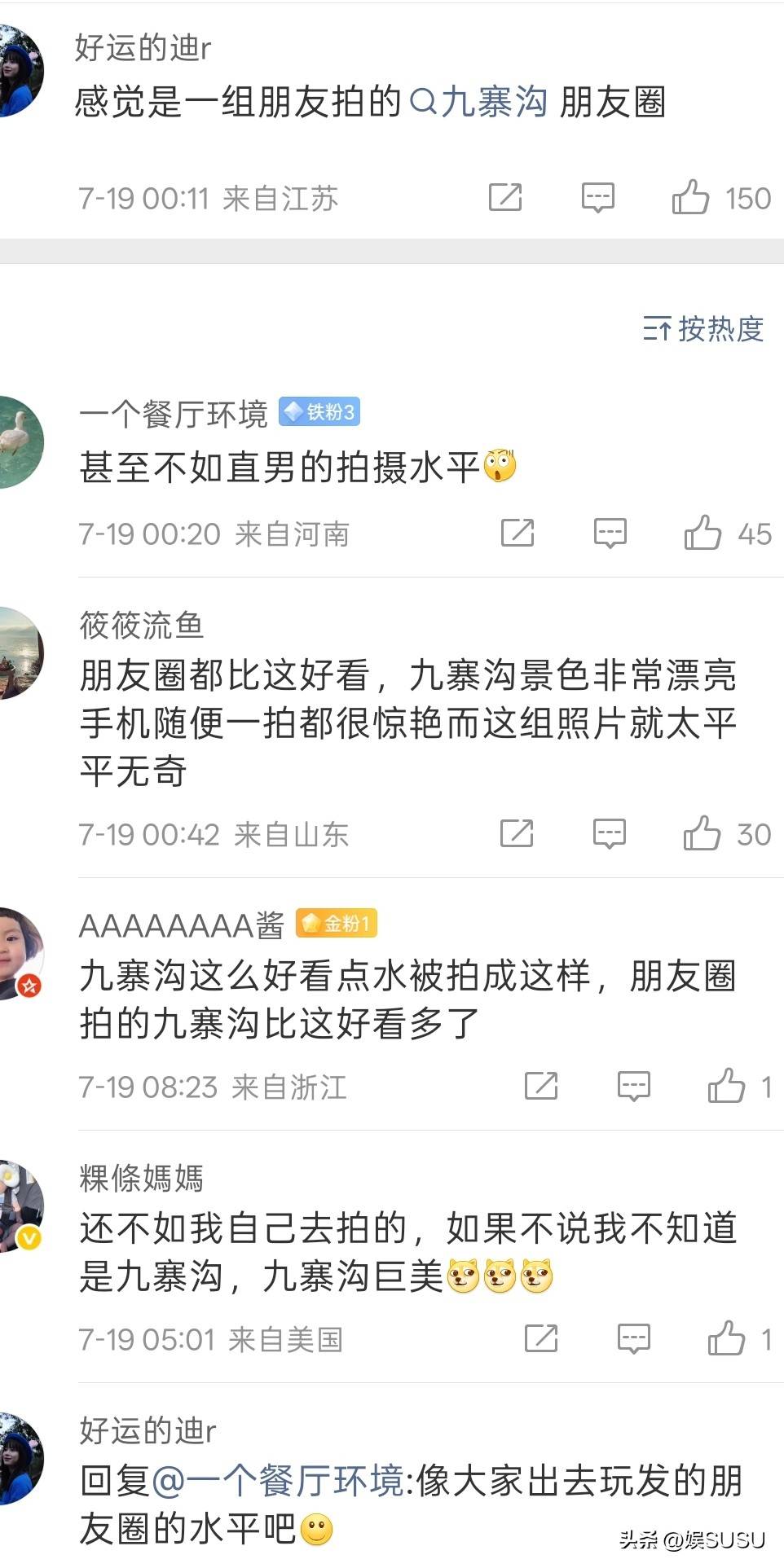Change comment sorting via 按热度
The width and height of the screenshot is (784, 1568).
click(x=703, y=328)
